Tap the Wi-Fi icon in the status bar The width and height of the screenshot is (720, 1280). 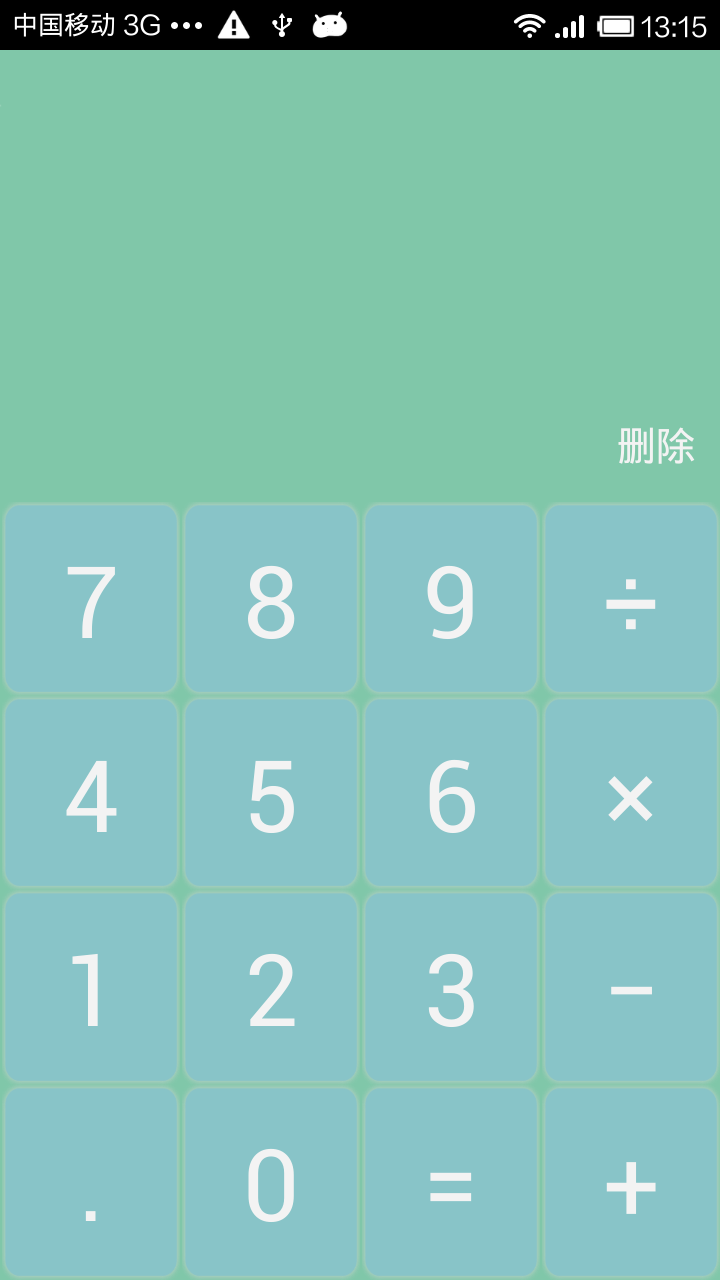coord(531,26)
